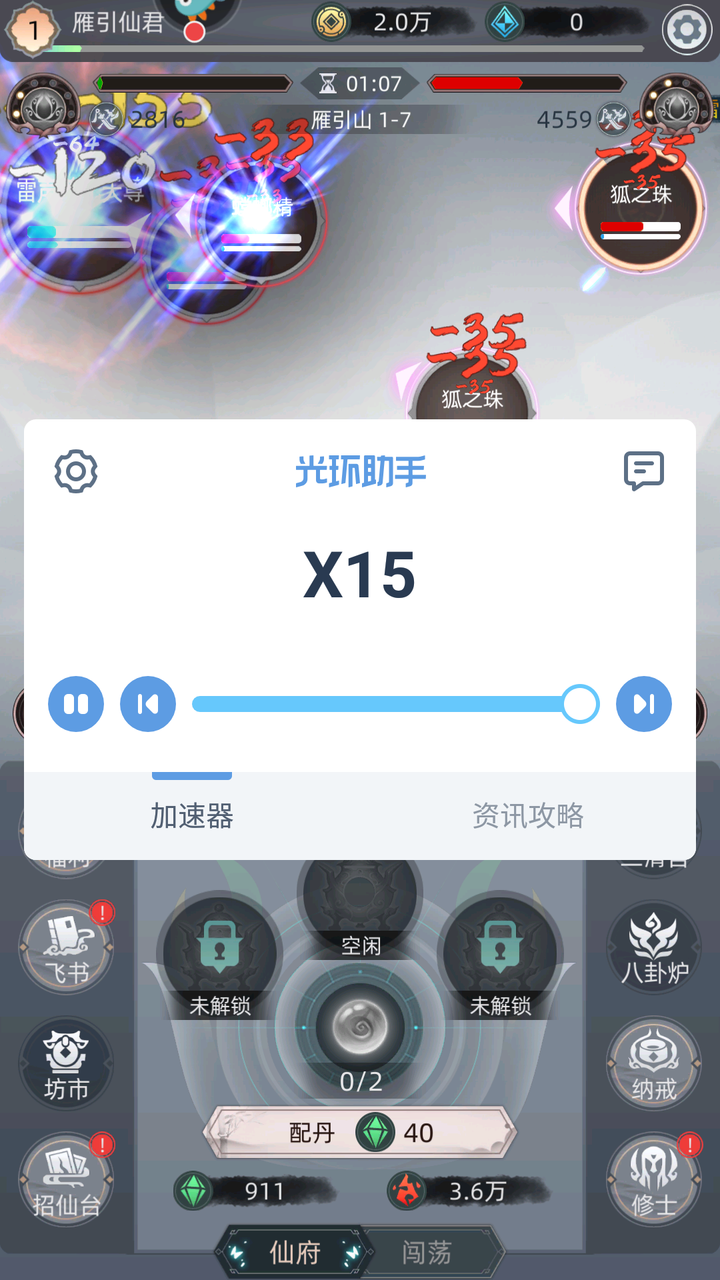Reset speed to minimum with skip-back button

click(148, 704)
